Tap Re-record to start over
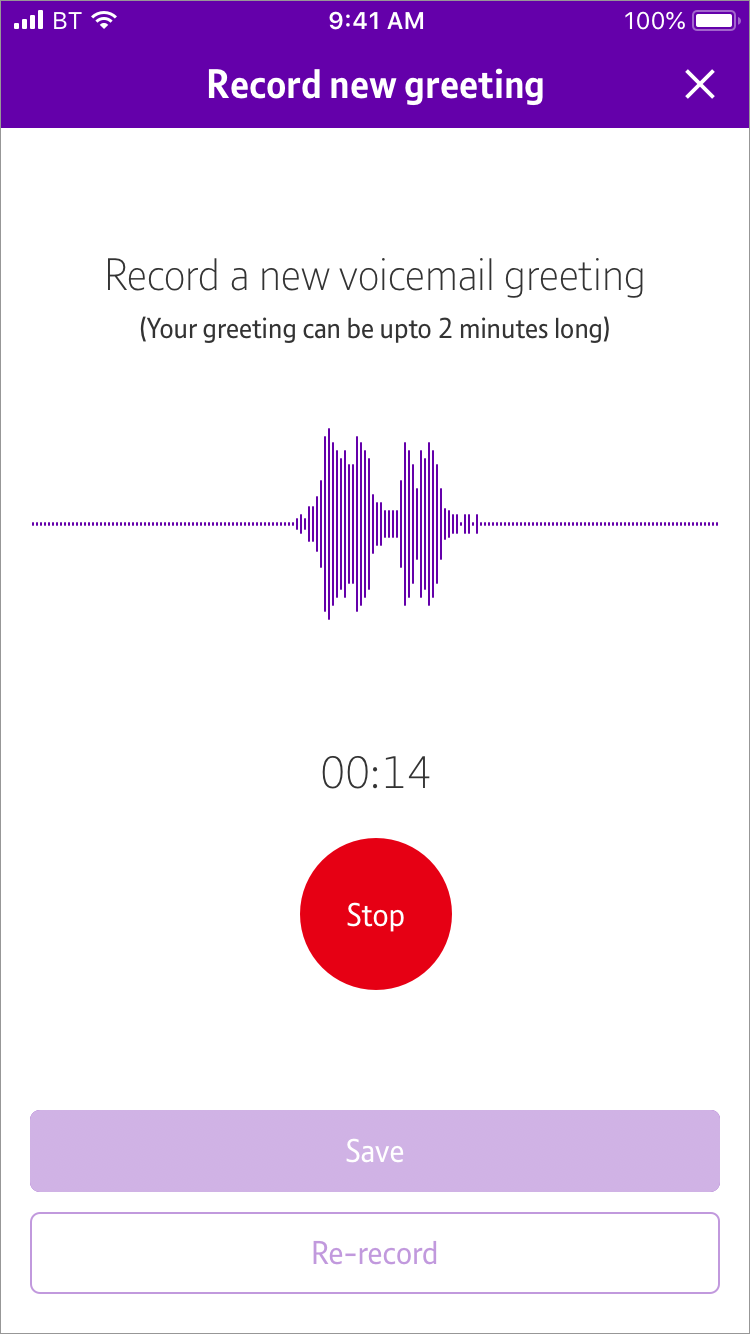Image resolution: width=750 pixels, height=1334 pixels. (375, 1253)
